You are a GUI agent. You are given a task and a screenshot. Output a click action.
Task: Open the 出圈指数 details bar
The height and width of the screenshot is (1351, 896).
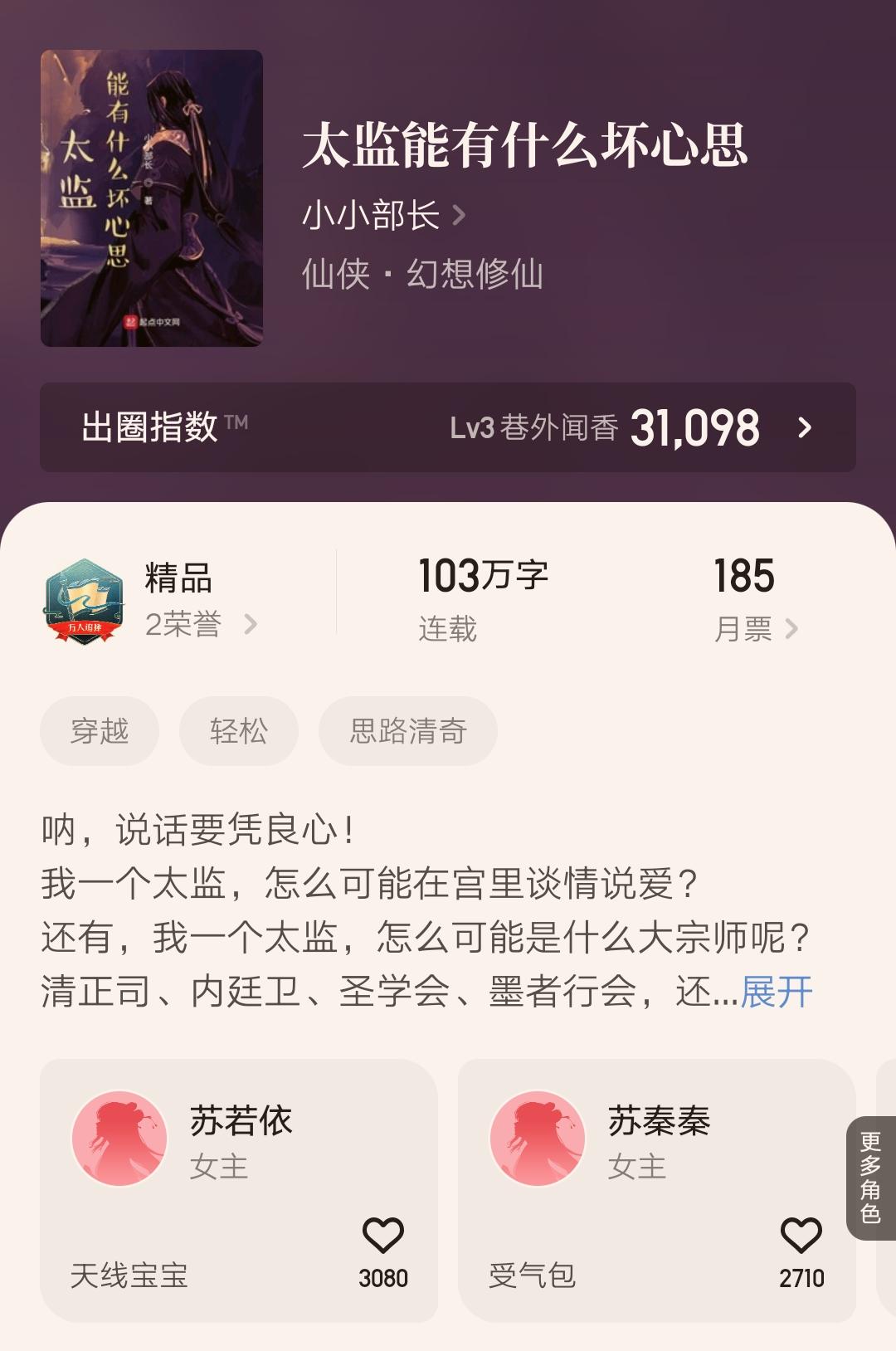(448, 427)
